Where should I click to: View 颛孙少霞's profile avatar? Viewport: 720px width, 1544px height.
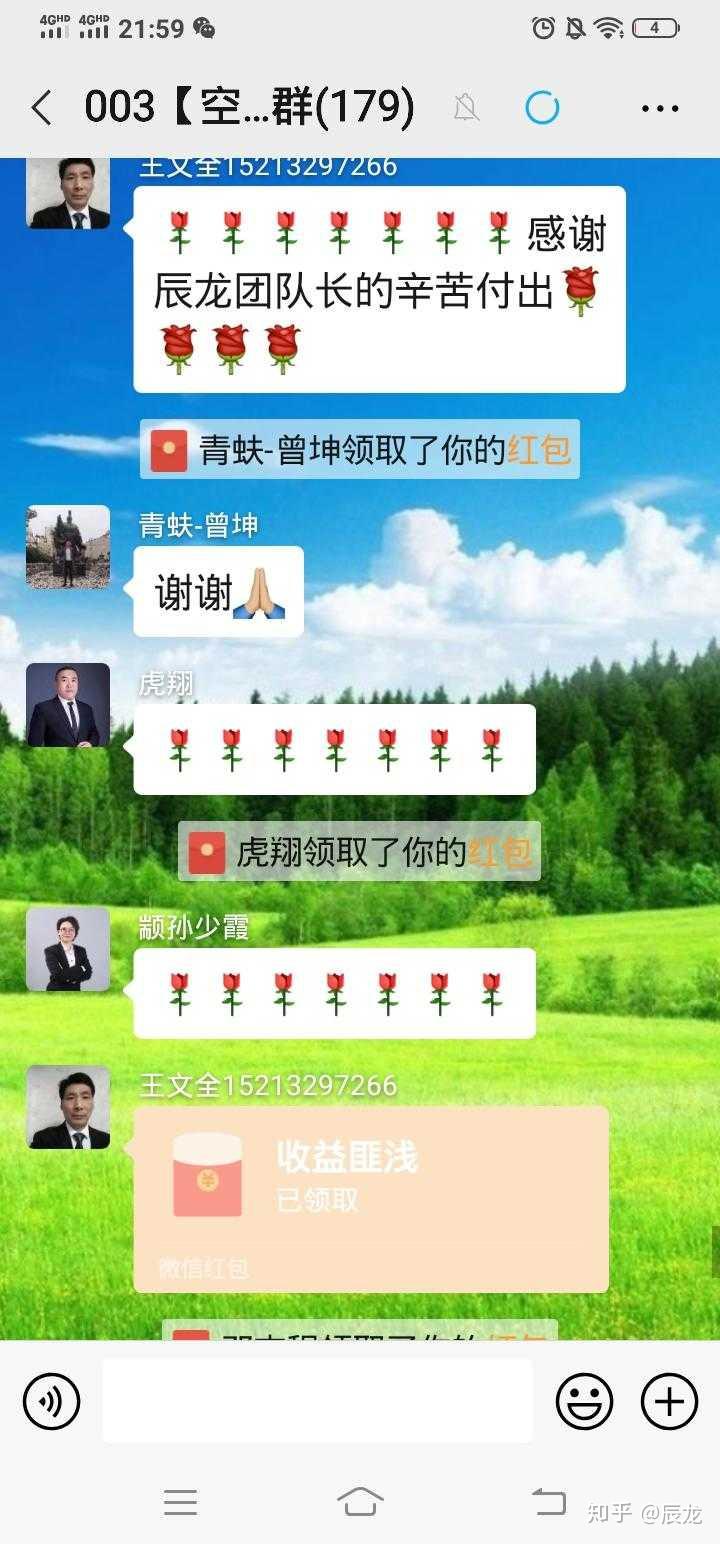click(68, 949)
